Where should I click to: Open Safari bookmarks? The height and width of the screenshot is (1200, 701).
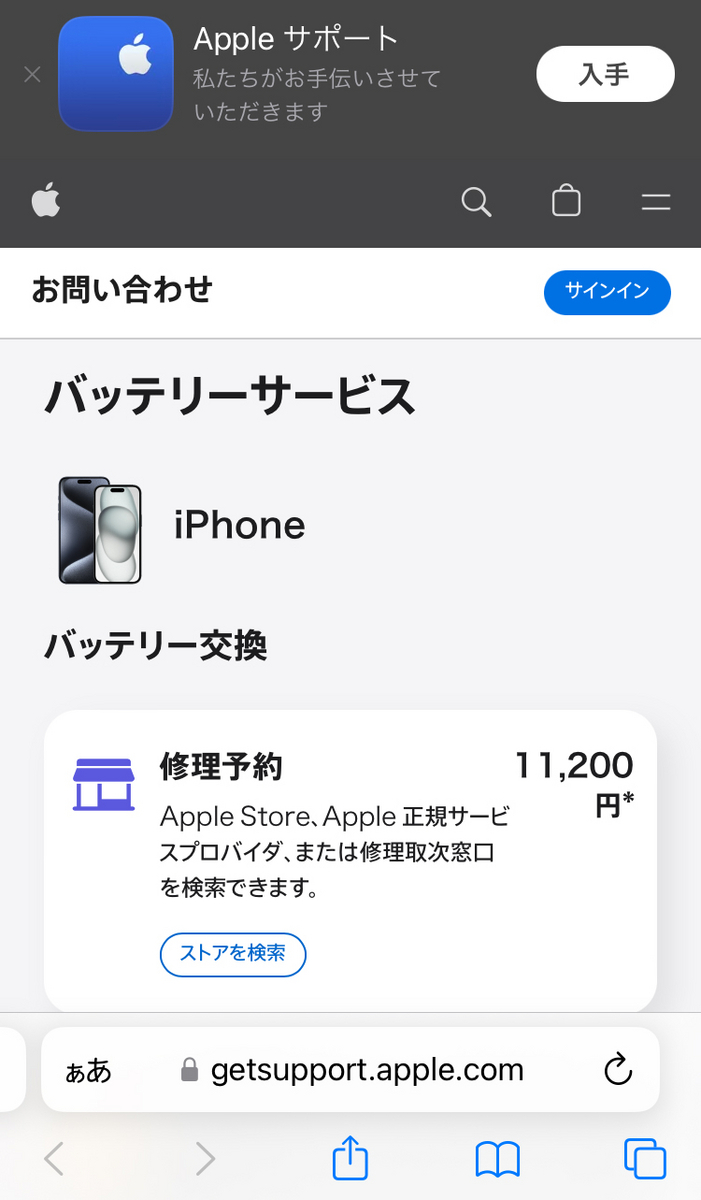click(497, 1159)
